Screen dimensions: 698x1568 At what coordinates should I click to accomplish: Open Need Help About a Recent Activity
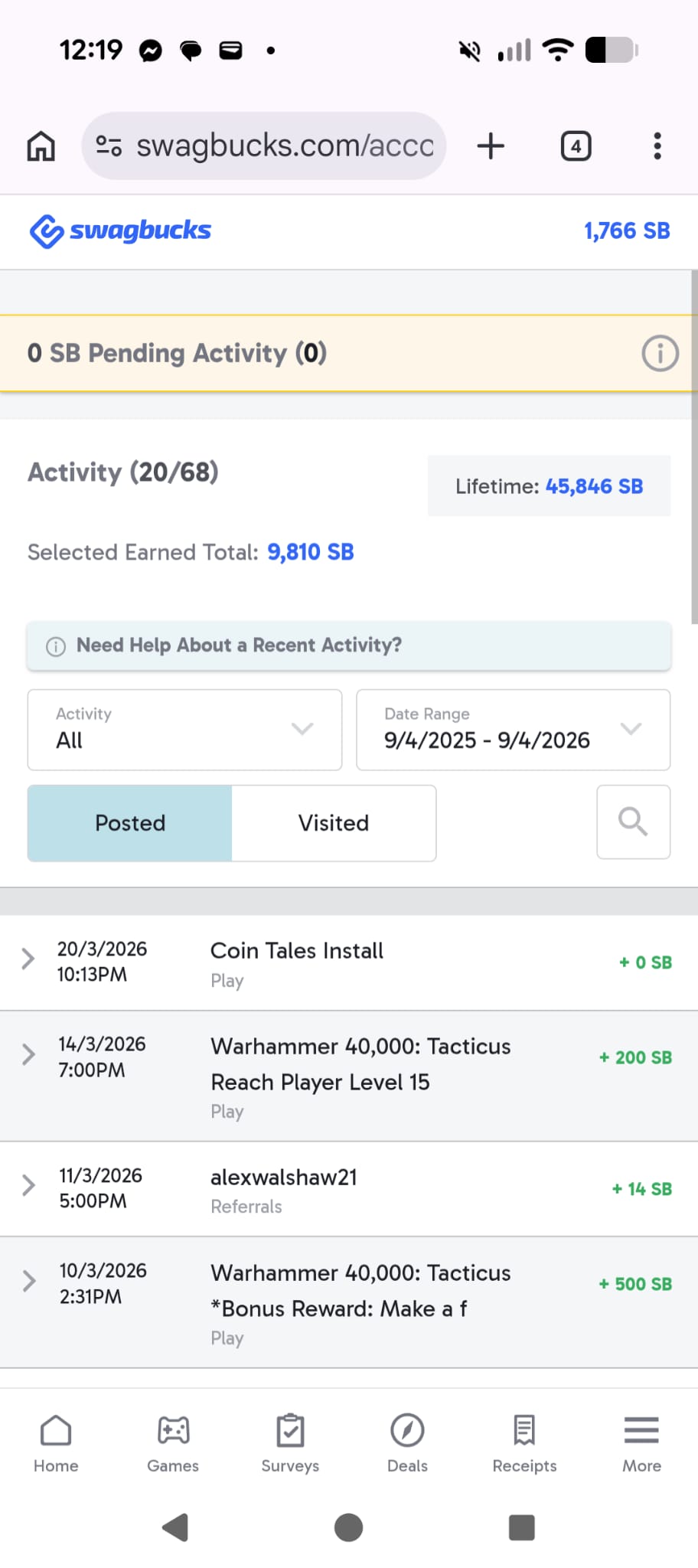click(349, 645)
